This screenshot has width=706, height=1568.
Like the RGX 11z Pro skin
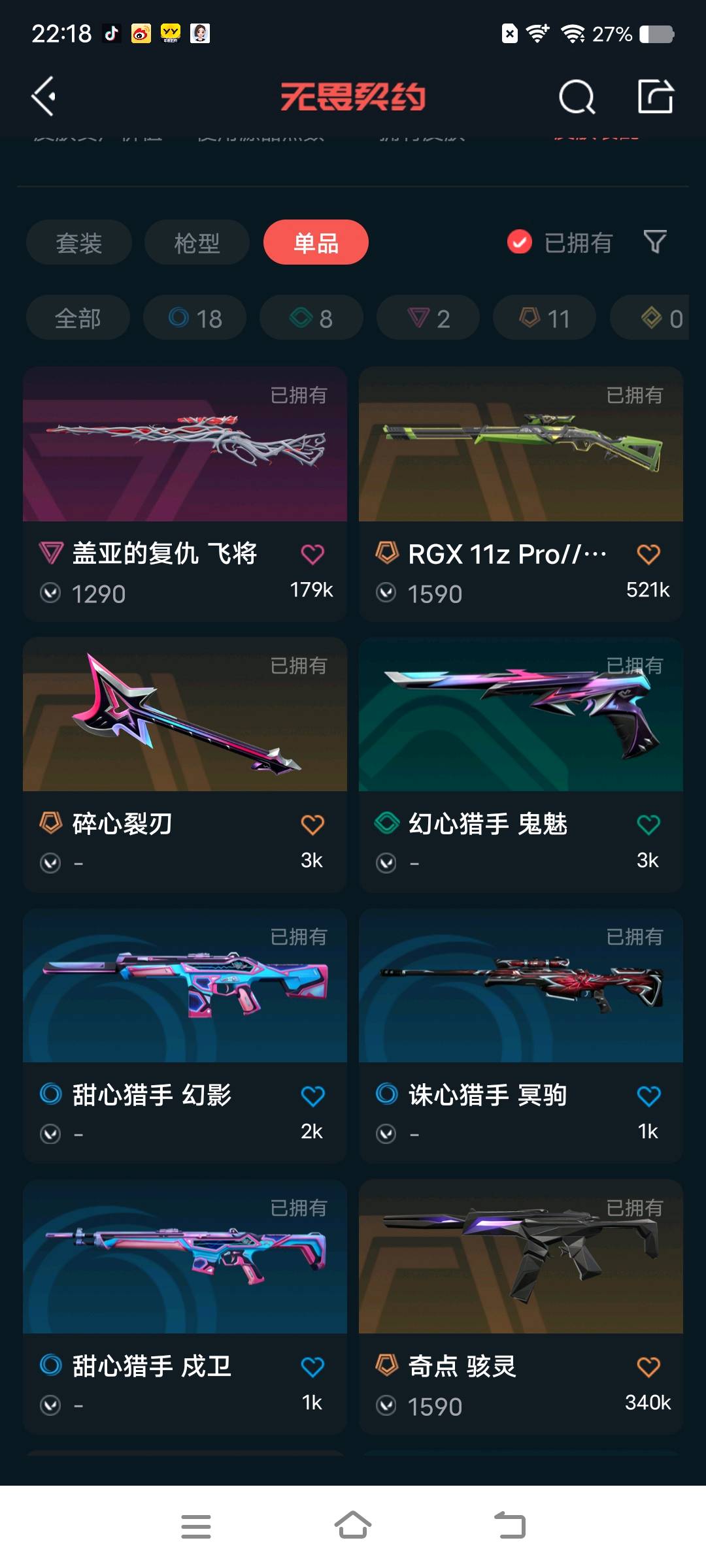click(648, 555)
